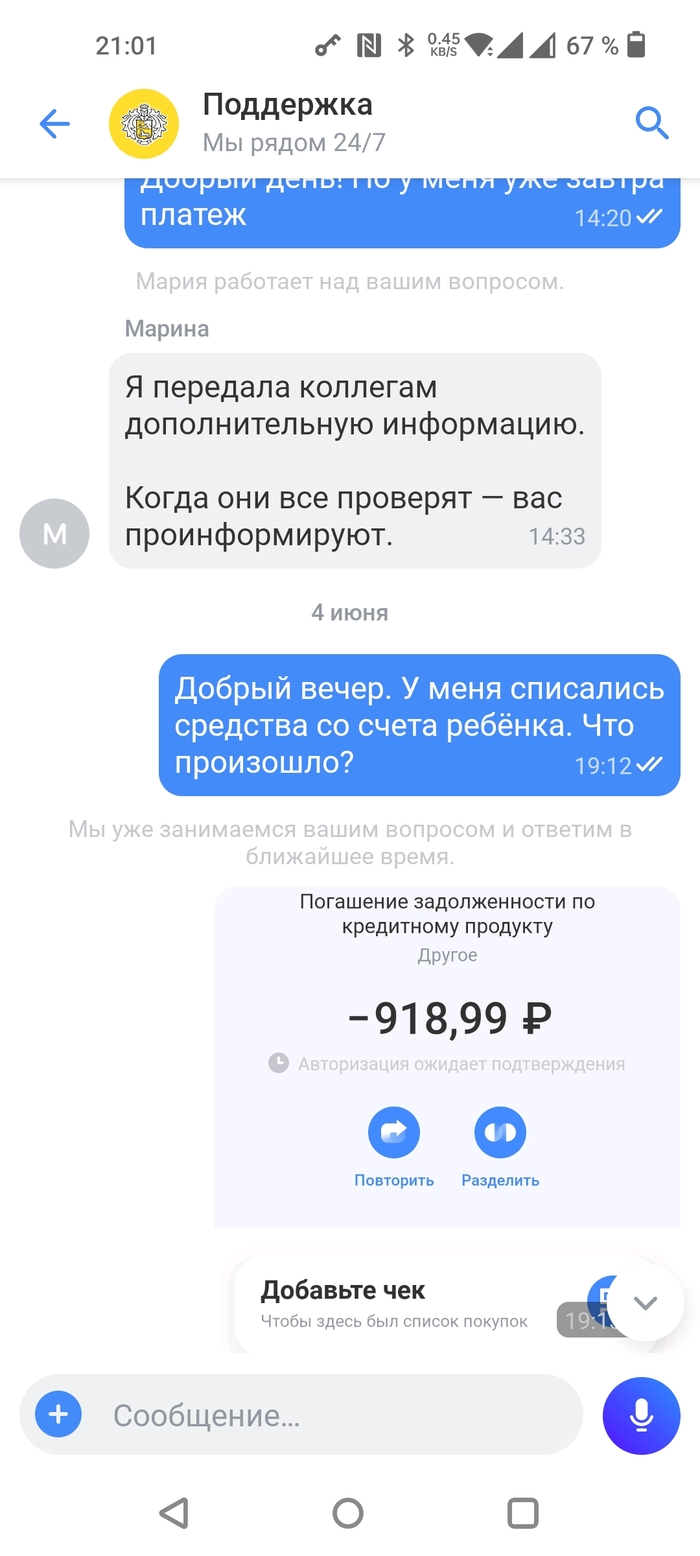This screenshot has height=1556, width=700.
Task: Jump to the latest messages with the down chevron
Action: [645, 1302]
